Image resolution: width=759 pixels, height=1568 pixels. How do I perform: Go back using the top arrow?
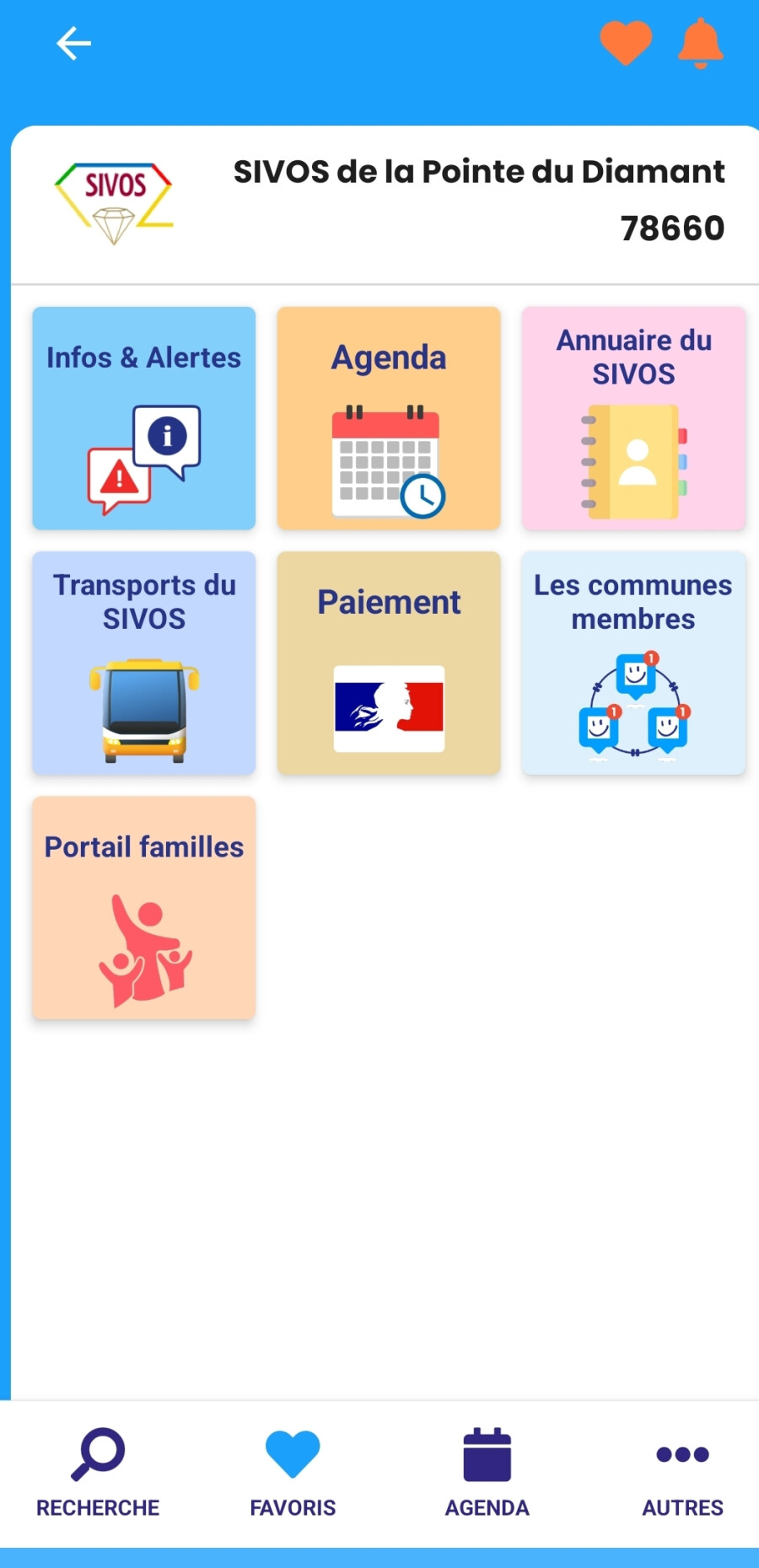73,44
